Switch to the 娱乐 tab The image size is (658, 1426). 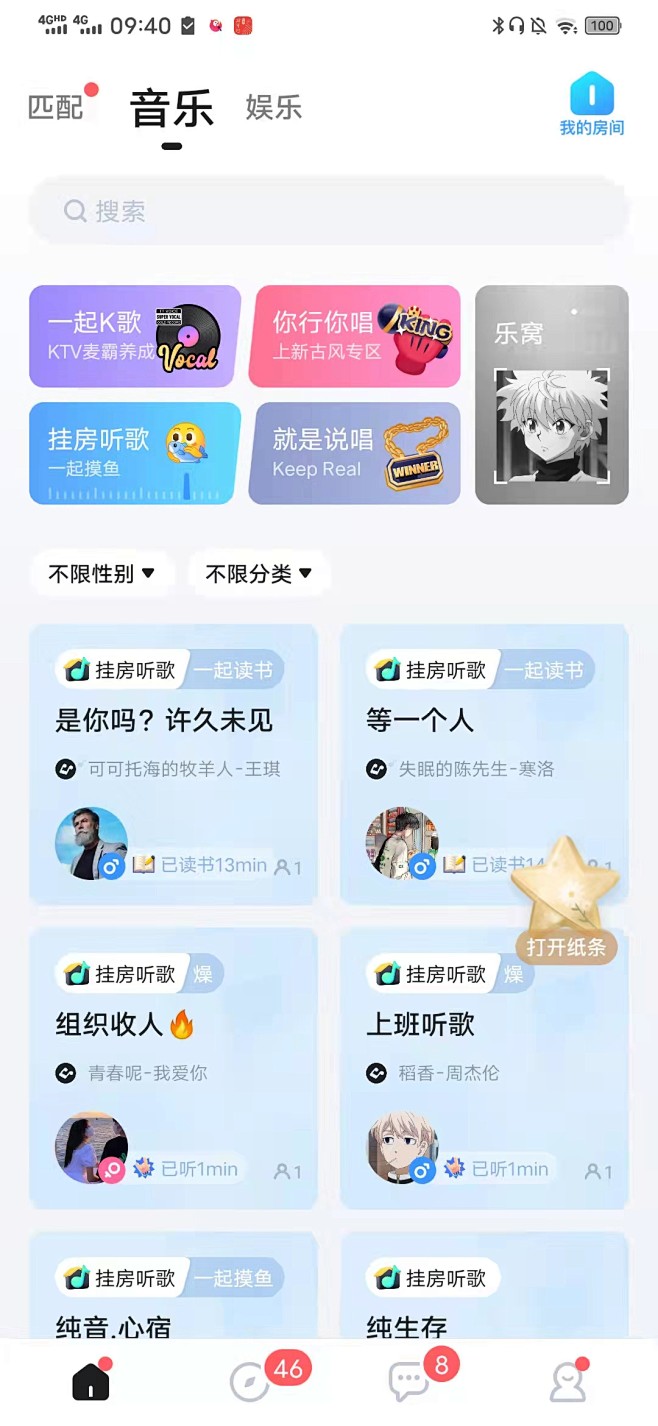273,107
